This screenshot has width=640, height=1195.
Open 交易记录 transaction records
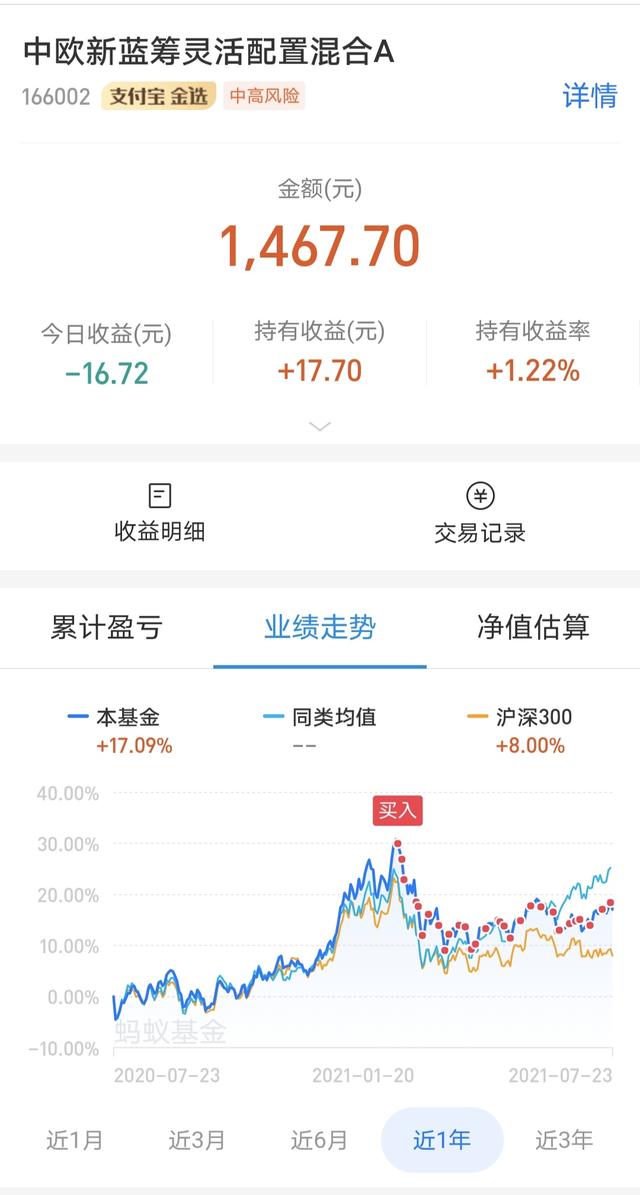coord(480,514)
